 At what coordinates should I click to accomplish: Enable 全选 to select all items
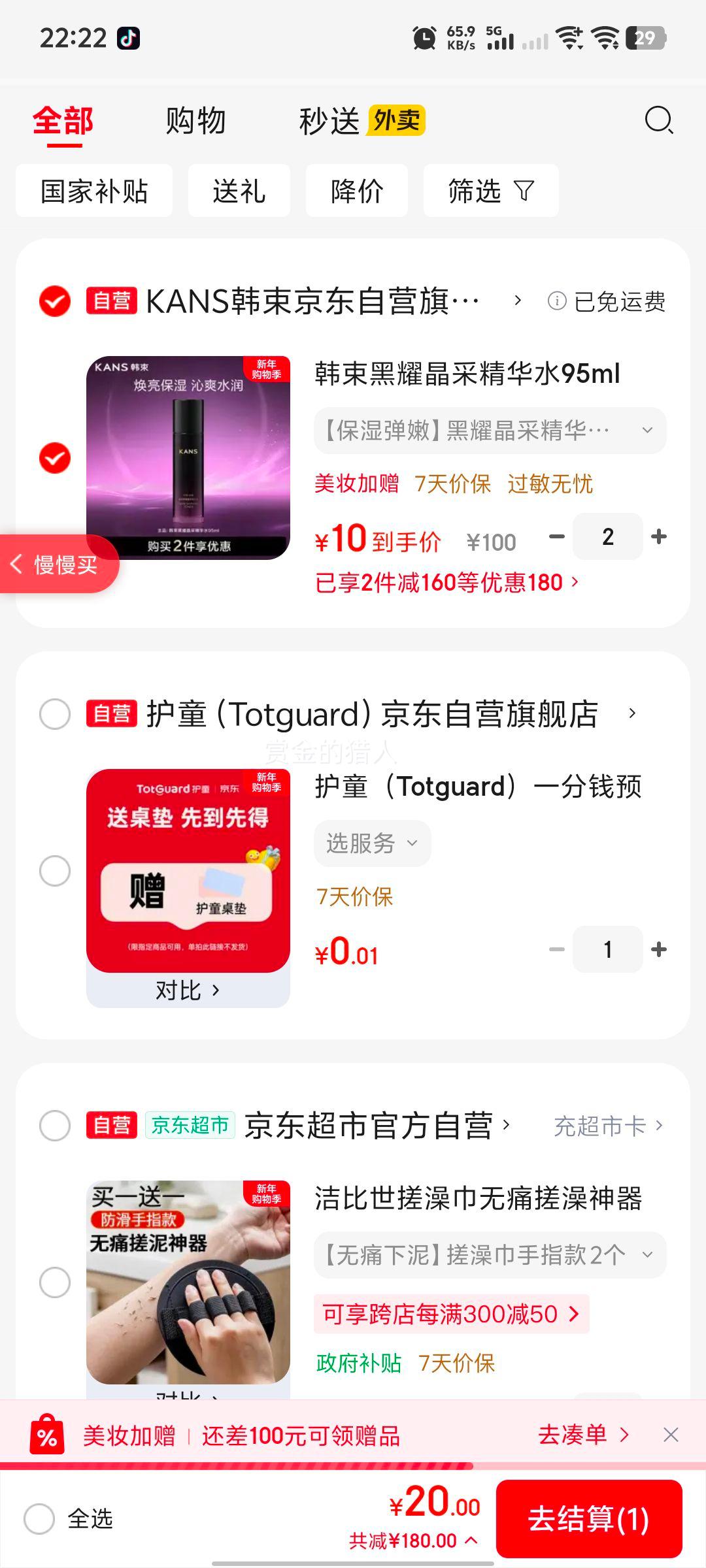(x=41, y=1517)
